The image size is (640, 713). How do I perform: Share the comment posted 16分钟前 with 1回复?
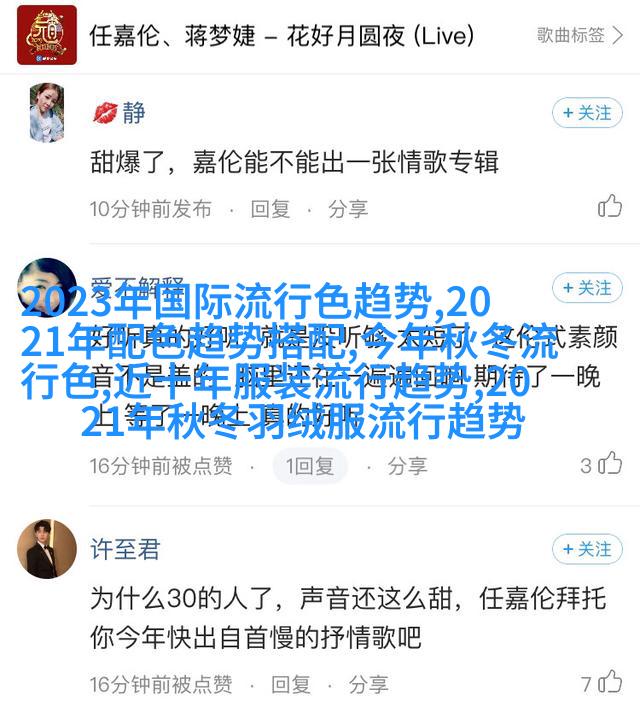click(x=407, y=466)
